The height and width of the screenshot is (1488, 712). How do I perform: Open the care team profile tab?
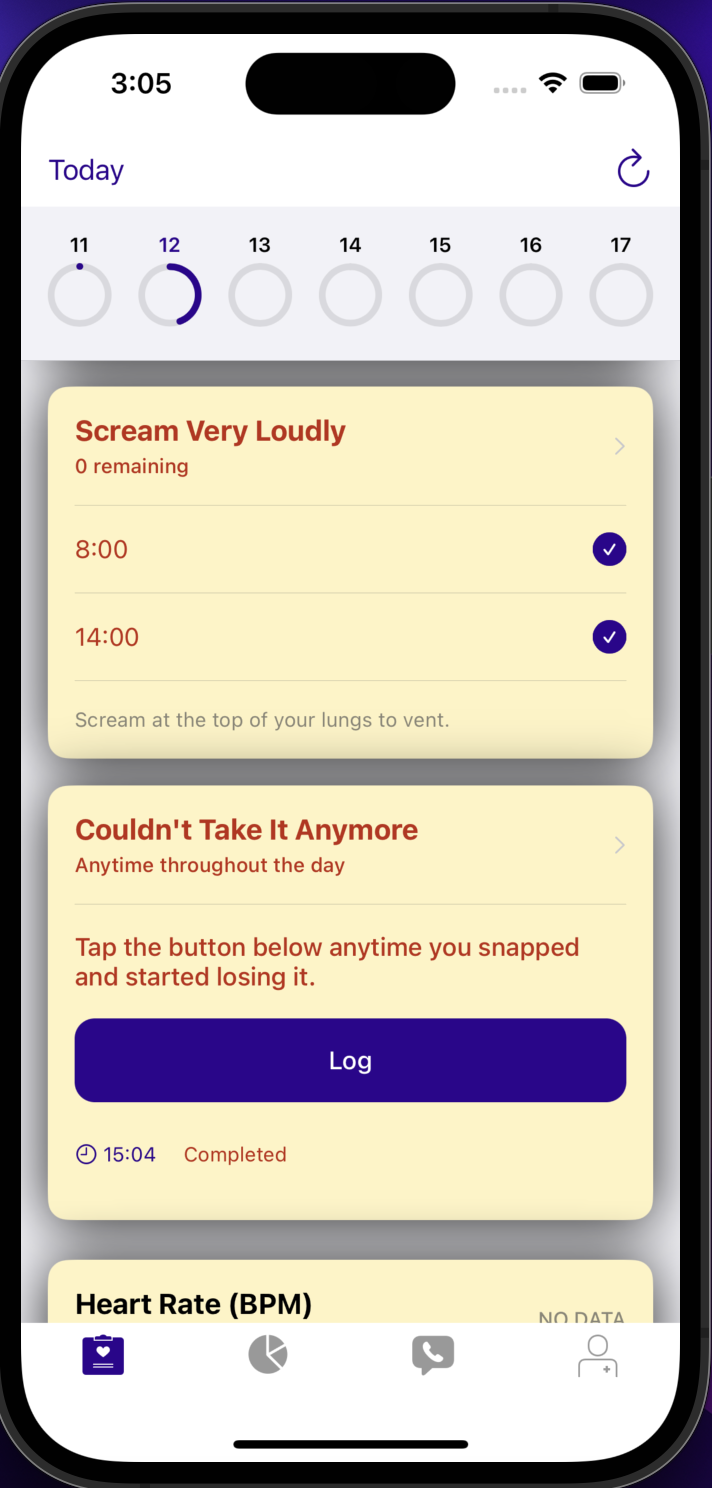598,1355
